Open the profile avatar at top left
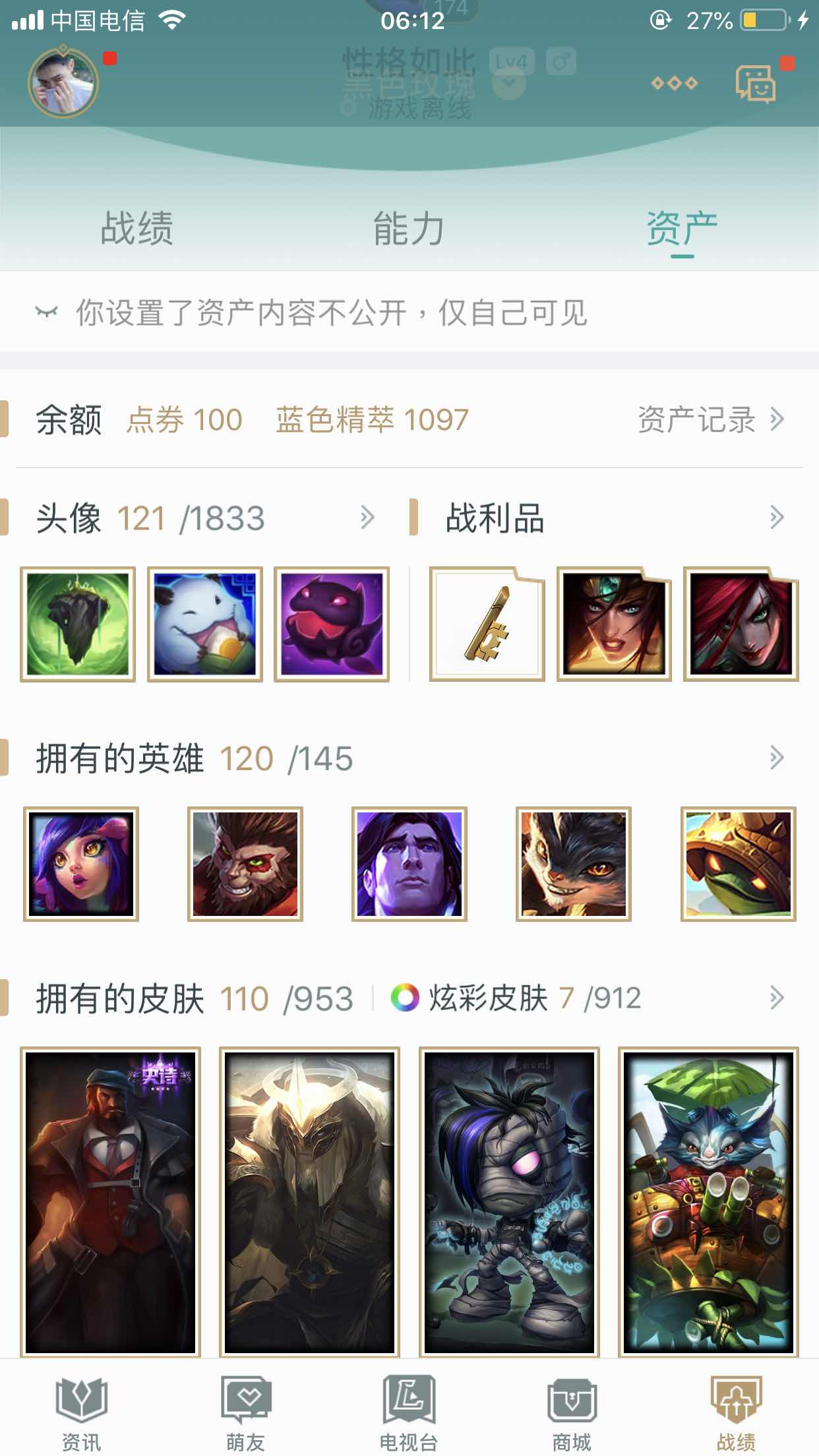819x1456 pixels. click(x=63, y=82)
